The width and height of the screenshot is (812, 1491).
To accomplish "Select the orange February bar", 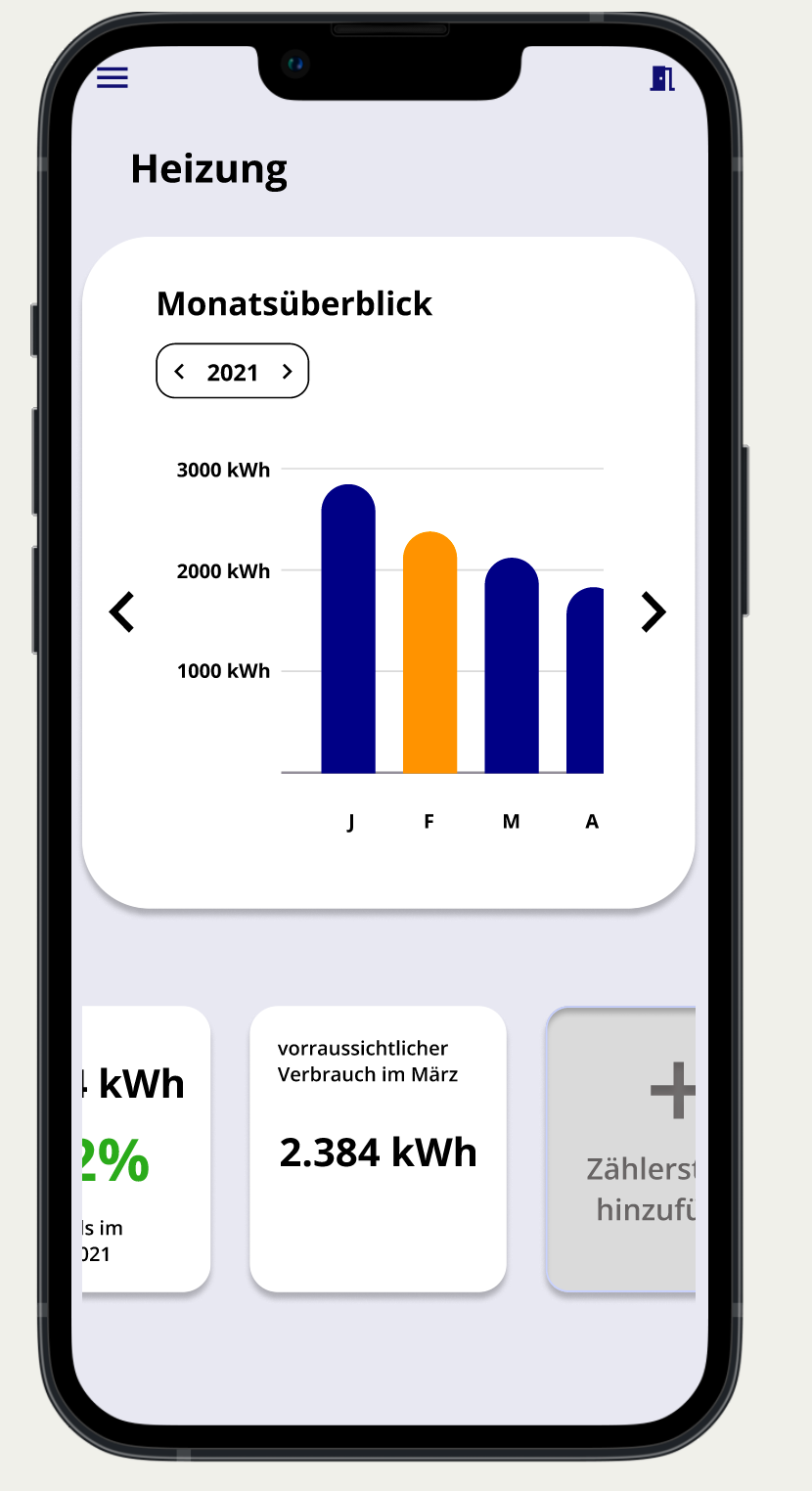I will pyautogui.click(x=429, y=653).
